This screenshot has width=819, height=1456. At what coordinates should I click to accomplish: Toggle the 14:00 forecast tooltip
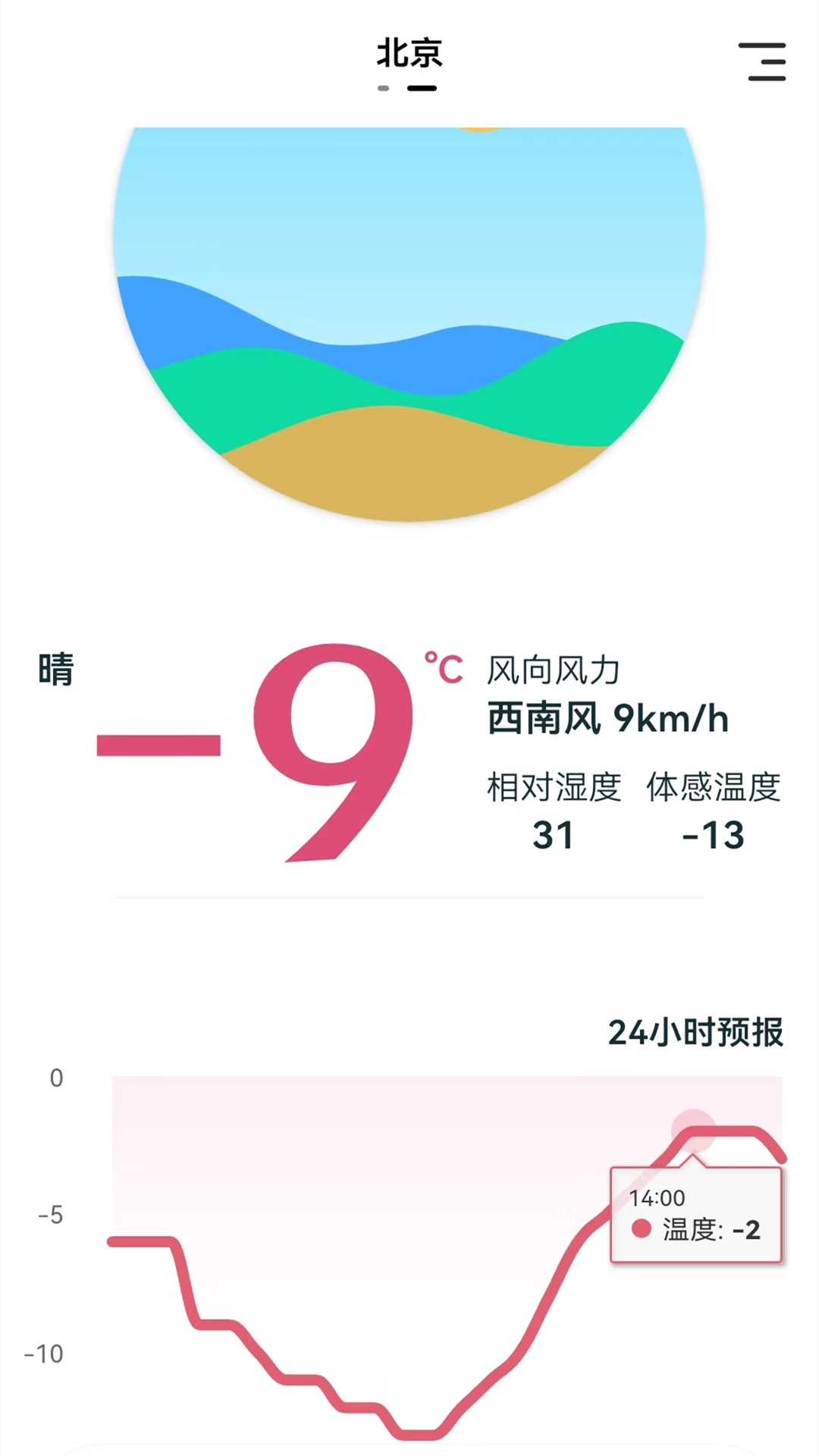(695, 1215)
